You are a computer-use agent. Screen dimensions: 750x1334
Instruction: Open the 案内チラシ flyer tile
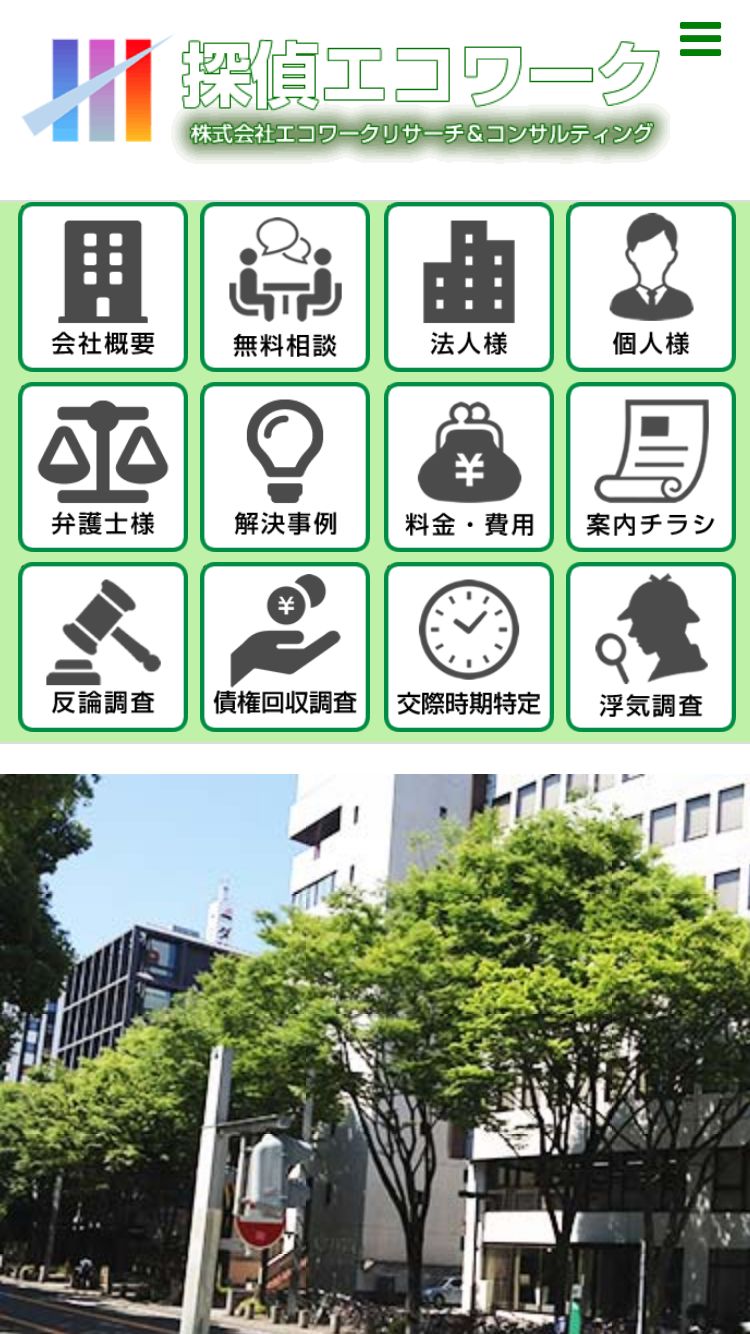(x=651, y=467)
